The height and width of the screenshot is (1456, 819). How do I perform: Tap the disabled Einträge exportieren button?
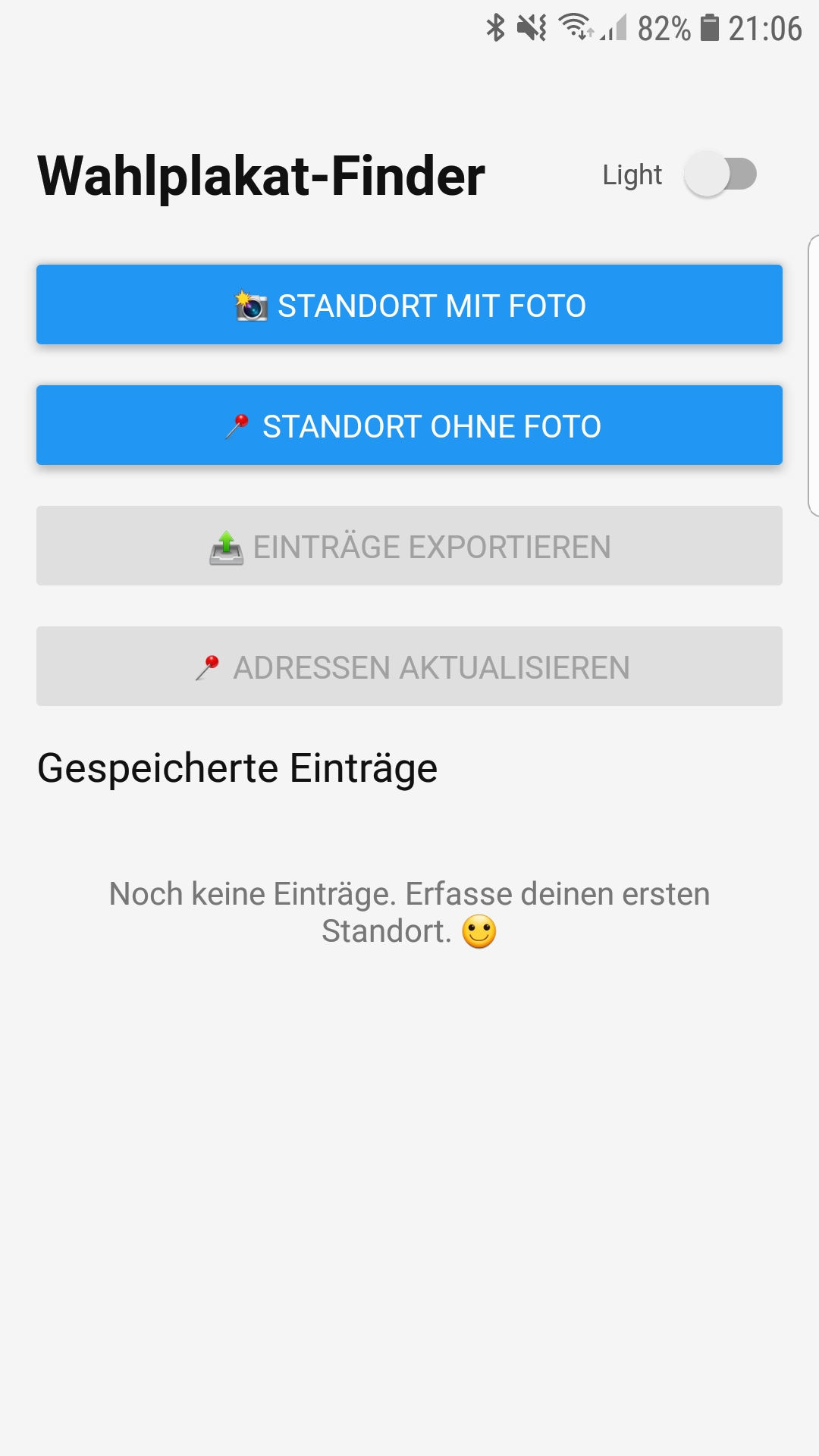pos(409,545)
